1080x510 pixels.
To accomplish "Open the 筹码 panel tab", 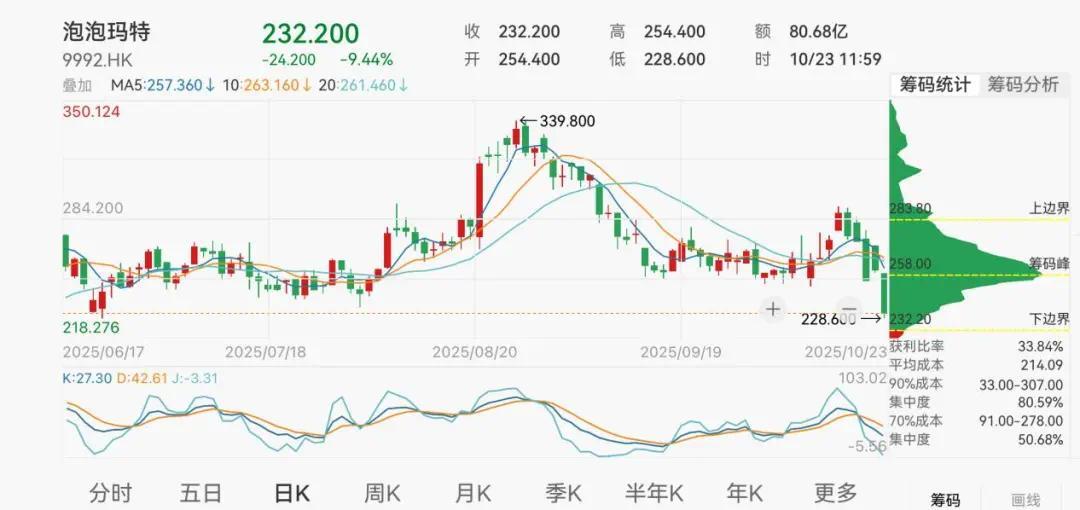I will coord(945,499).
